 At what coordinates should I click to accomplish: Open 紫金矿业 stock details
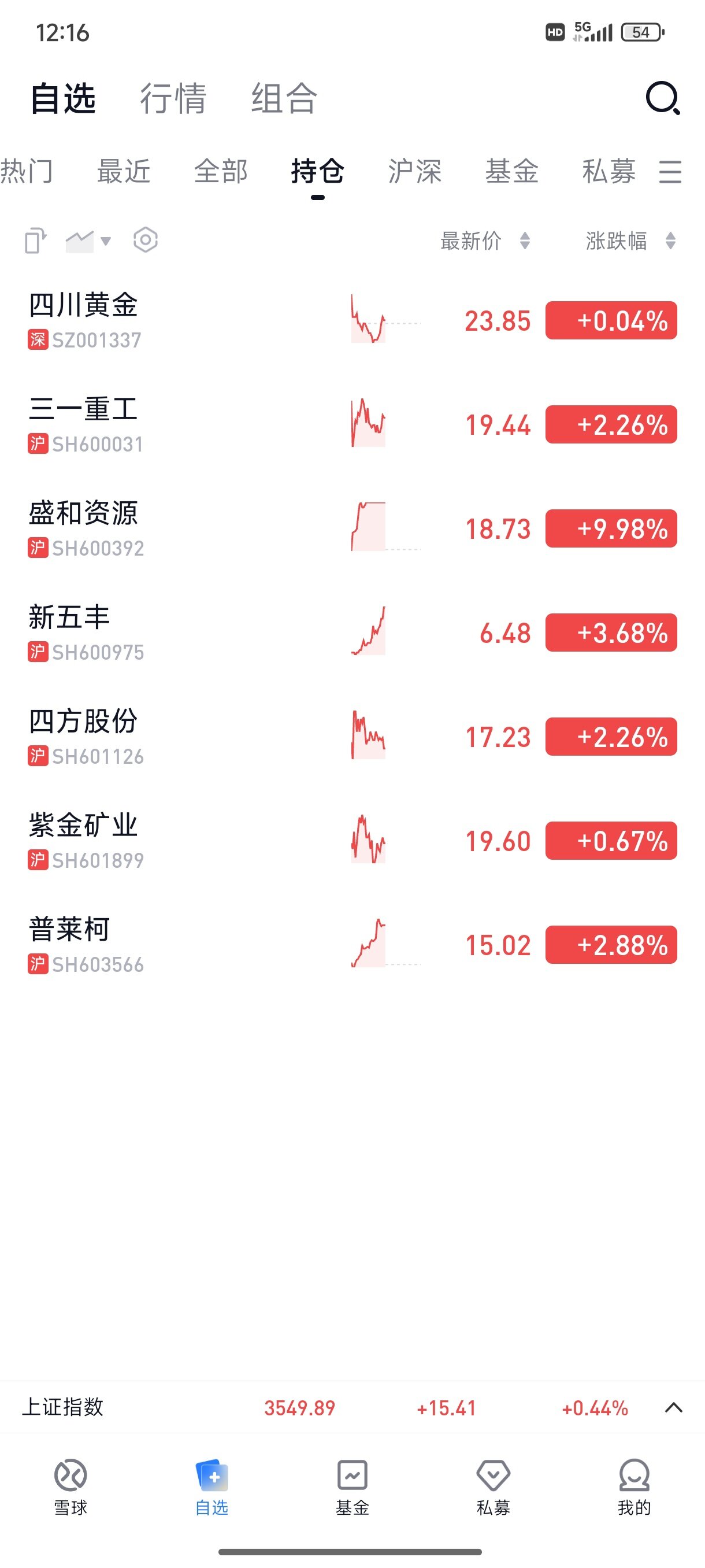(352, 841)
